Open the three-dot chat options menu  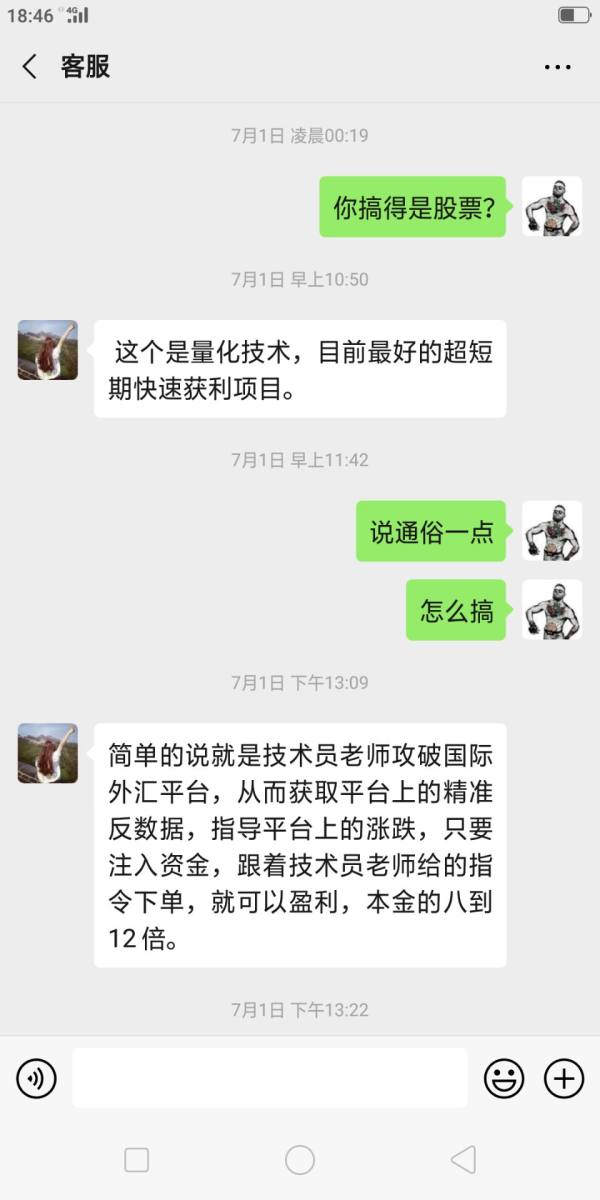[557, 67]
